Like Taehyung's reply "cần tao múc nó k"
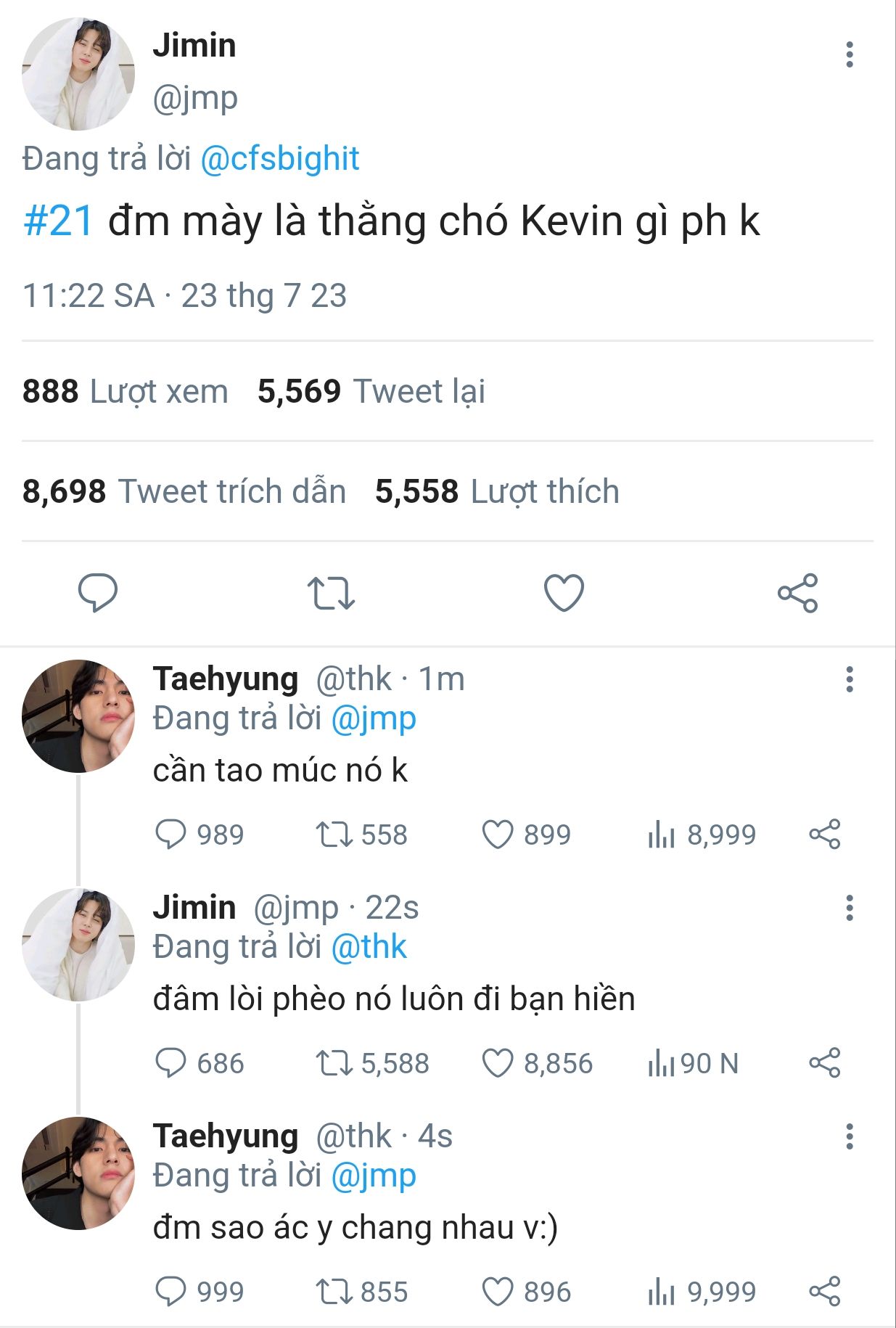Screen dimensions: 896x1328 [x=498, y=834]
